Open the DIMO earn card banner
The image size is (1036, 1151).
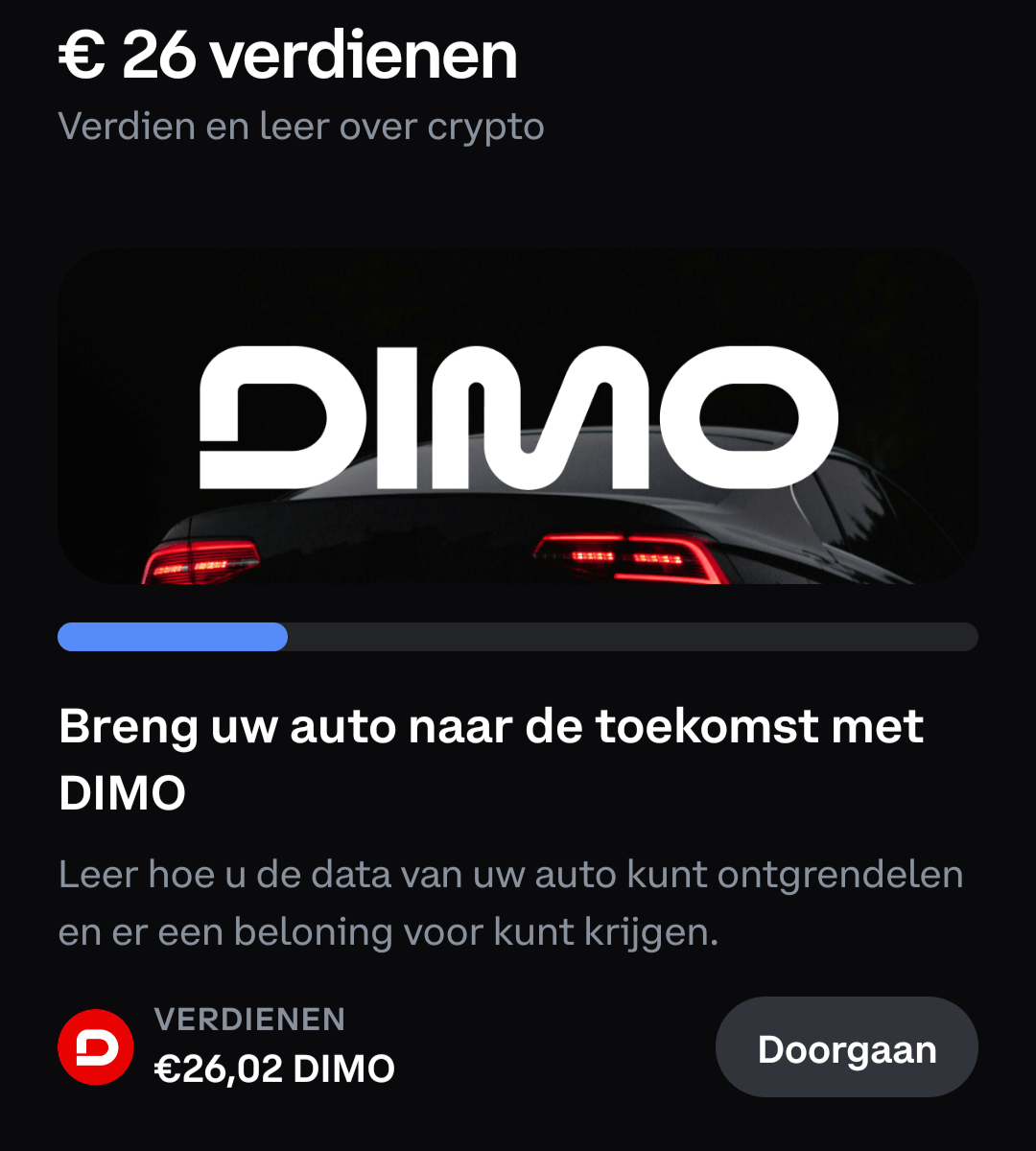(518, 416)
